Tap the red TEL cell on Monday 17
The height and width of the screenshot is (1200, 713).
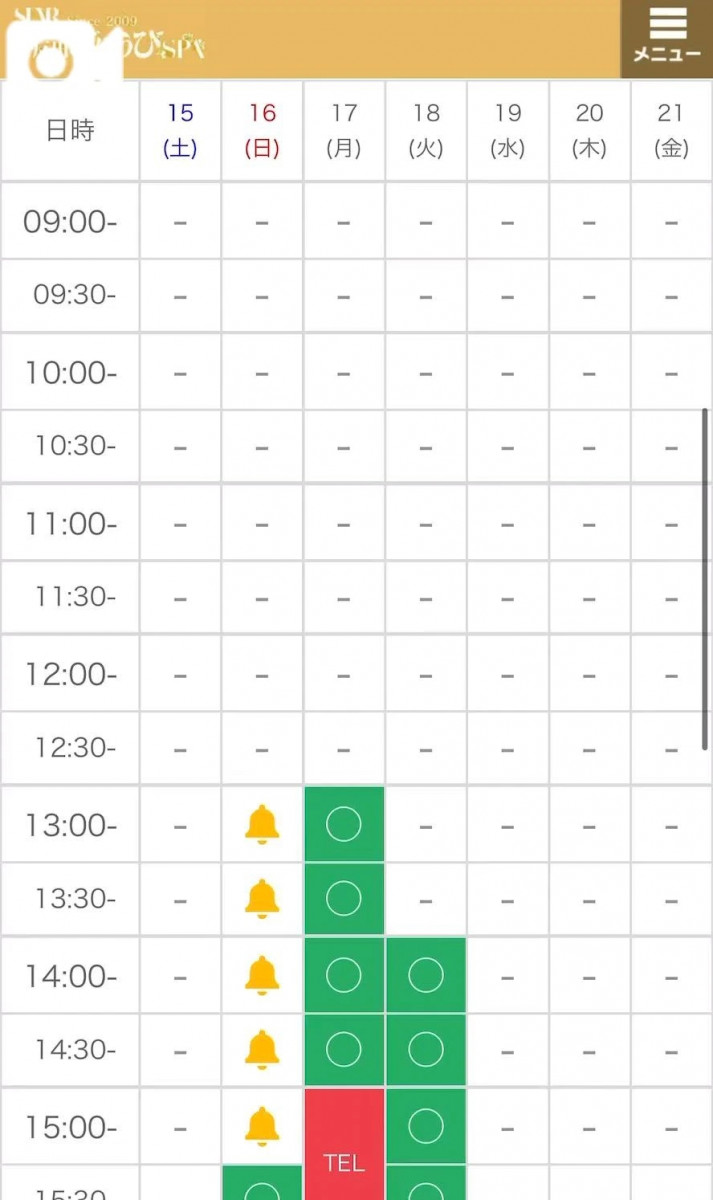tap(344, 1150)
